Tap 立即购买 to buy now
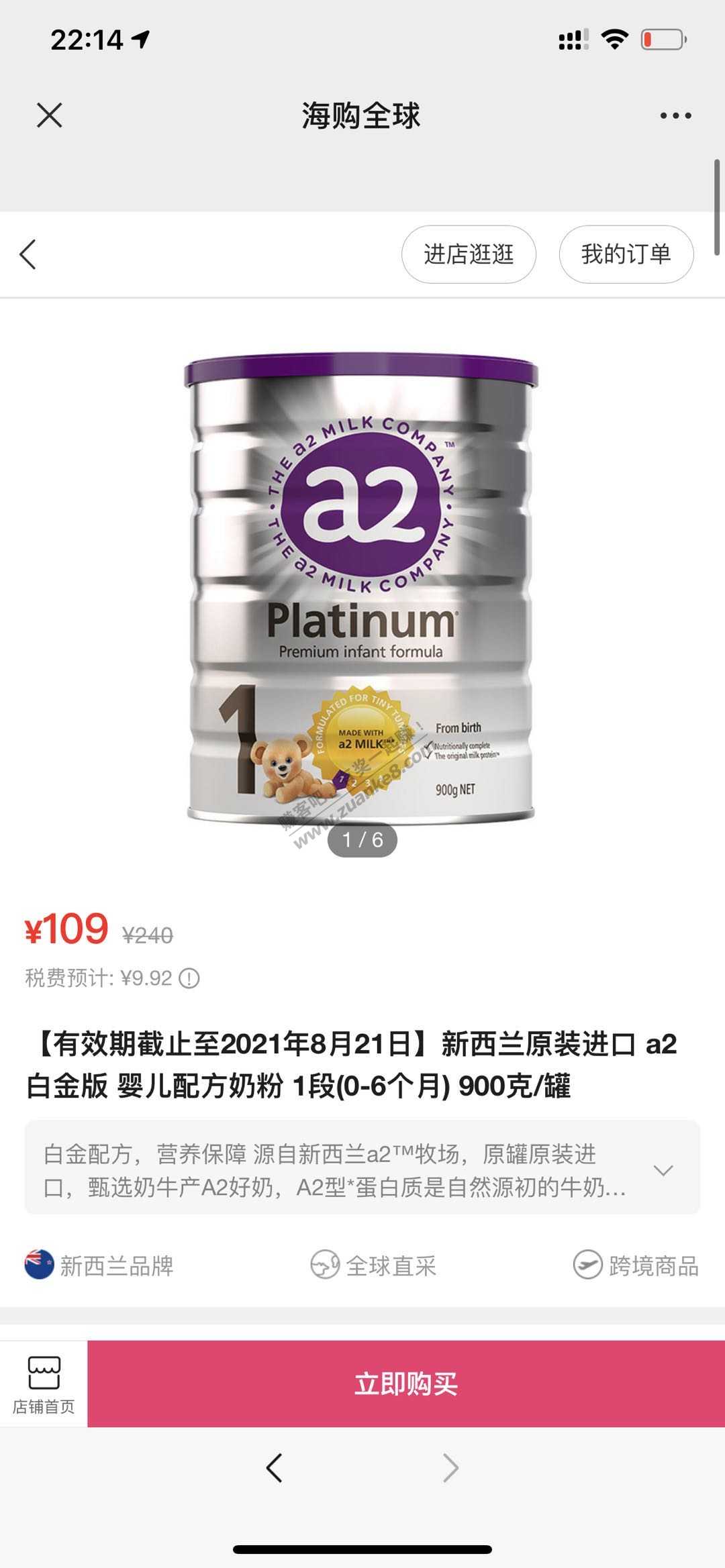Screen dimensions: 725x1568 [x=405, y=1384]
